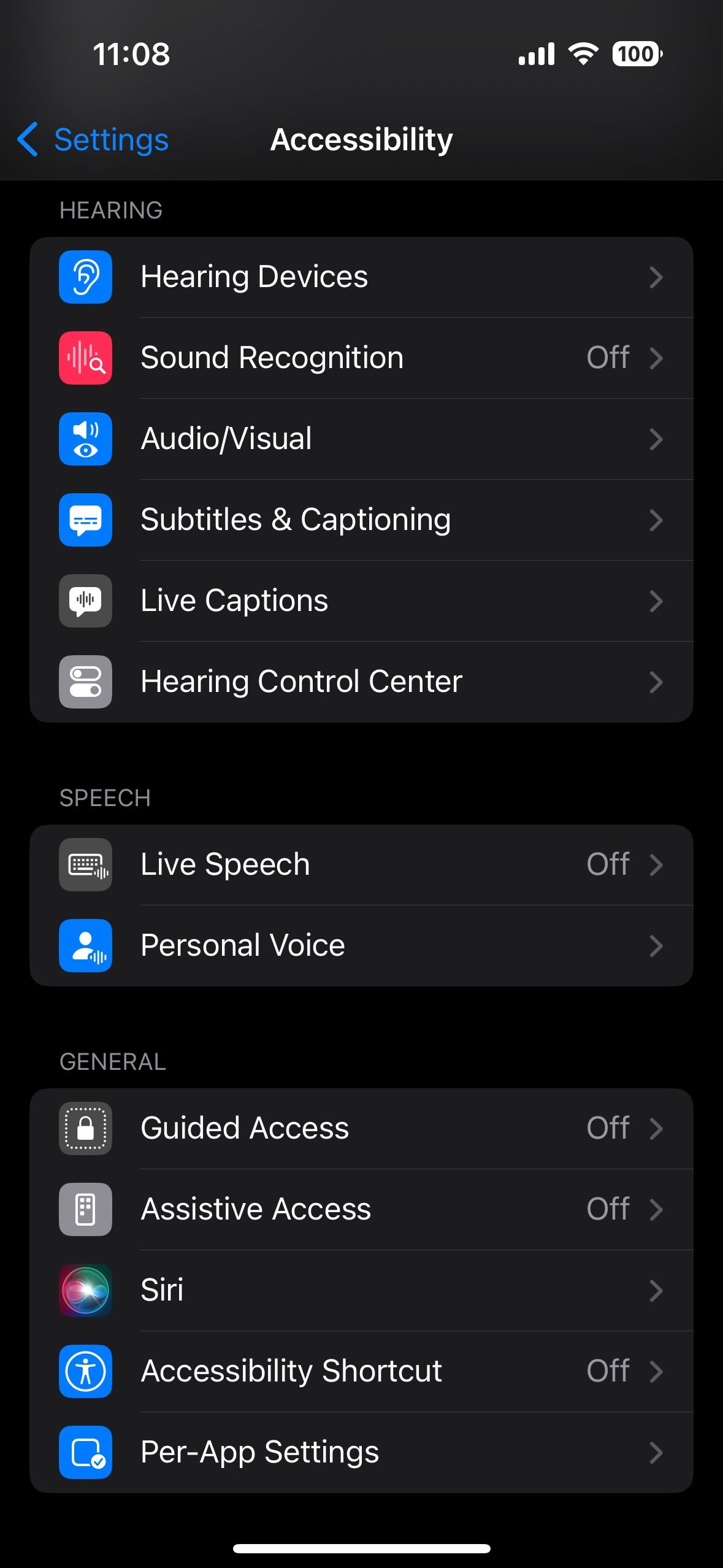Tap the Guided Access lock icon
Image resolution: width=723 pixels, height=1568 pixels.
click(85, 1128)
